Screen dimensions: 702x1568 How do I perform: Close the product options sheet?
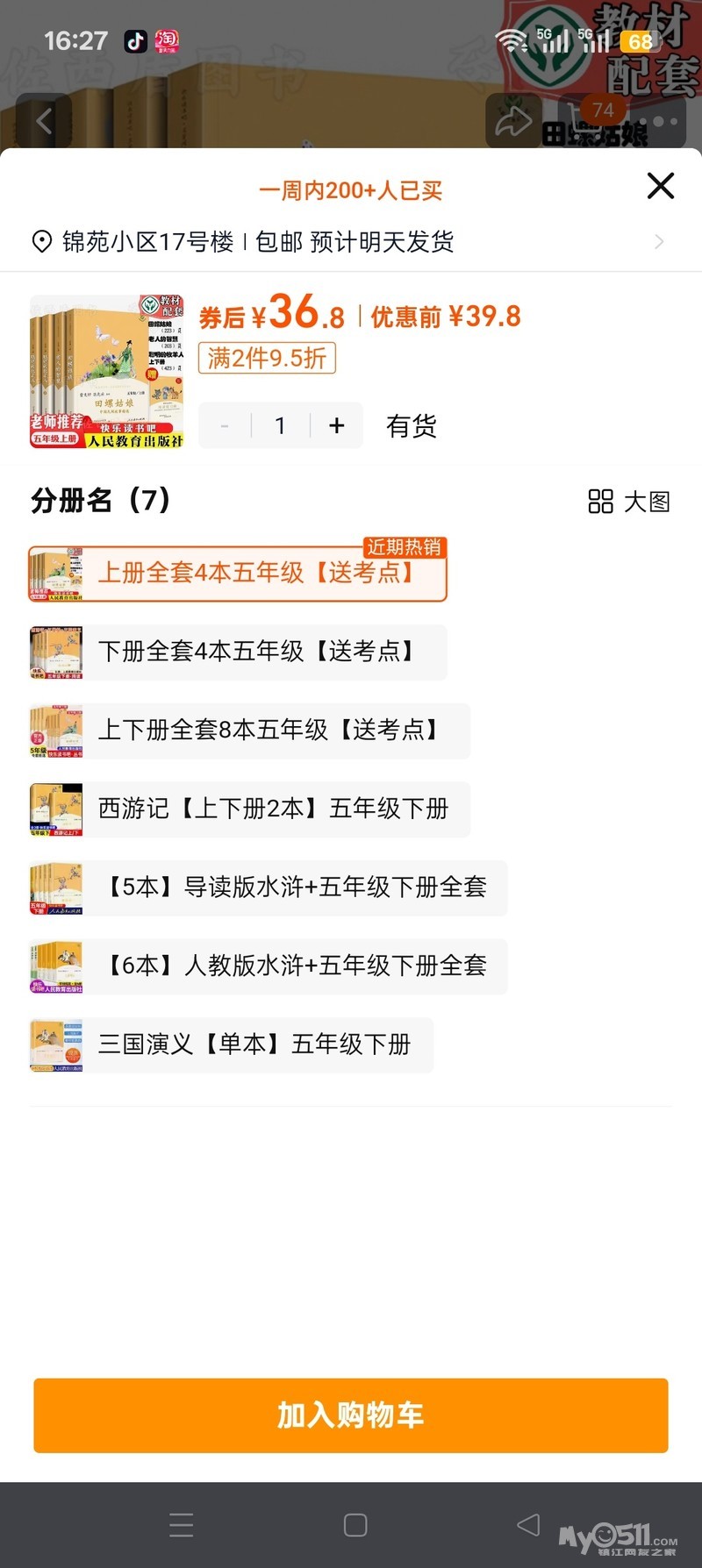click(x=660, y=186)
